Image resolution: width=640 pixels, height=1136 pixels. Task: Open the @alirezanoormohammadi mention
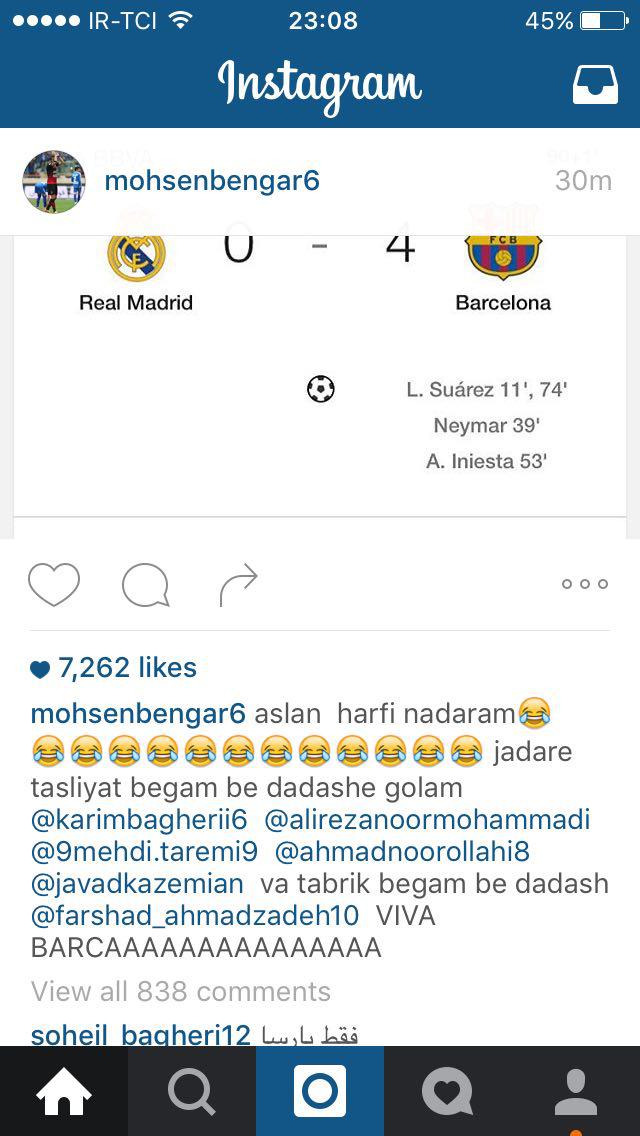(x=428, y=820)
